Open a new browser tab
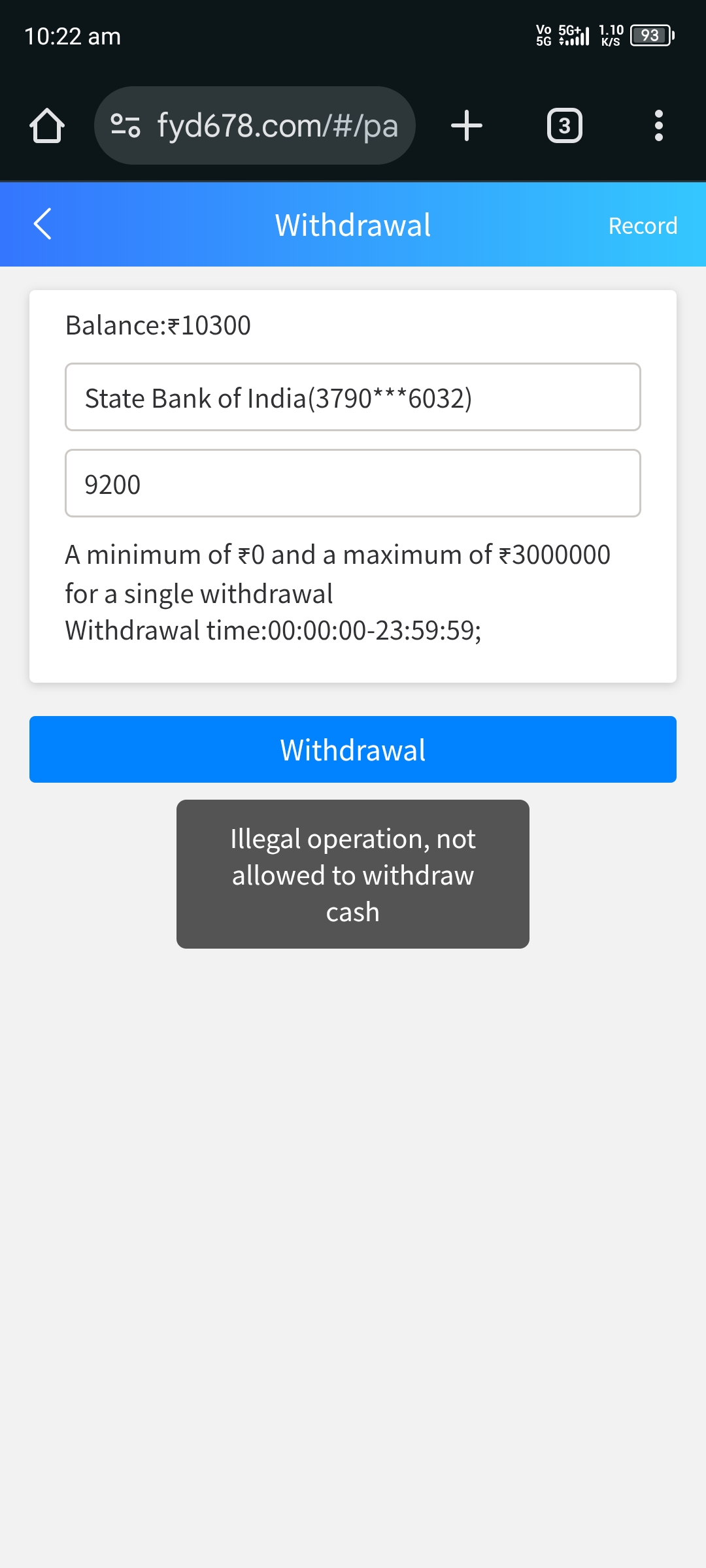This screenshot has width=706, height=1568. 467,125
